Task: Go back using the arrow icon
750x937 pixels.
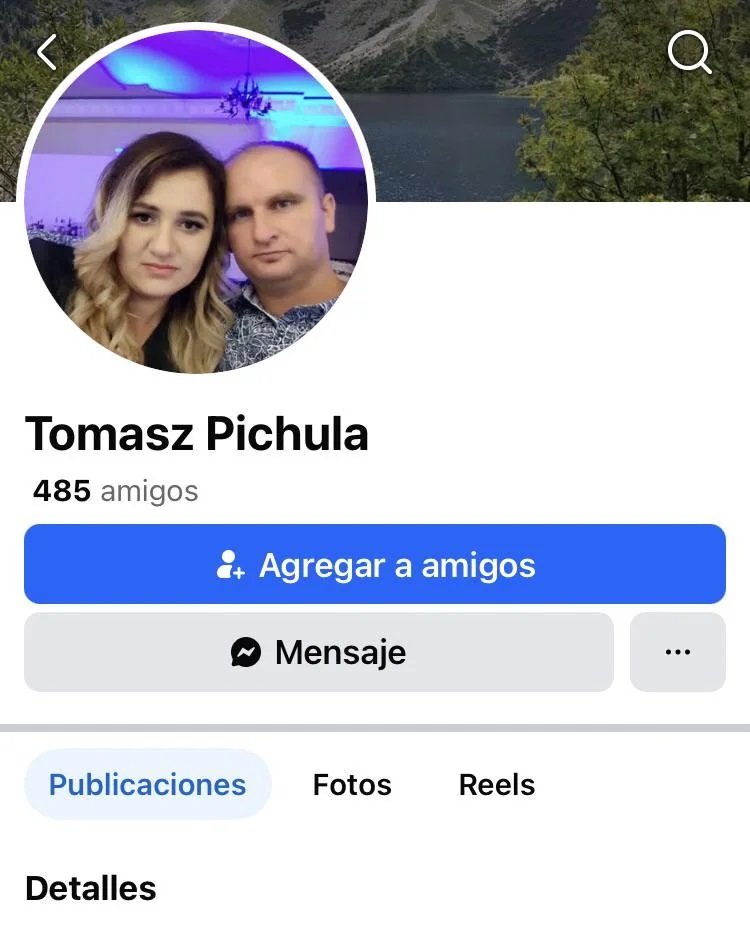Action: pyautogui.click(x=46, y=52)
